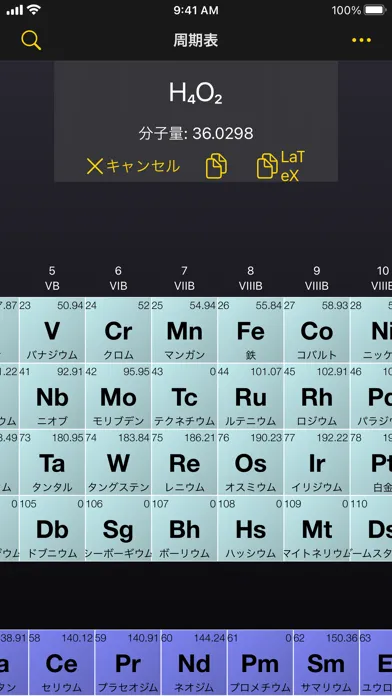Add chromium Cr to the formula
The image size is (392, 696).
118,330
